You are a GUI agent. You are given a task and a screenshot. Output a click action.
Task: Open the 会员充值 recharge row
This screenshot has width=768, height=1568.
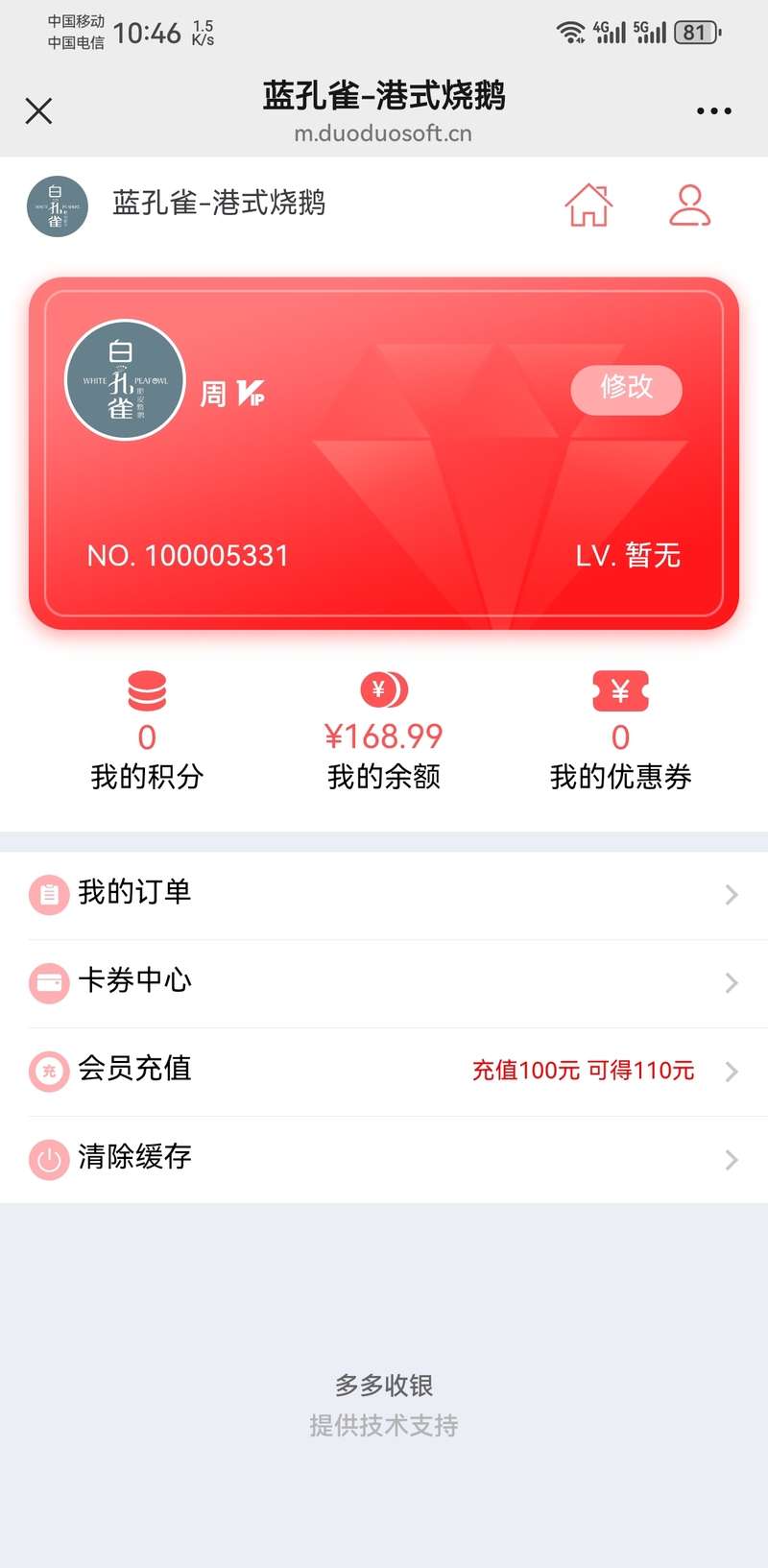click(384, 1071)
